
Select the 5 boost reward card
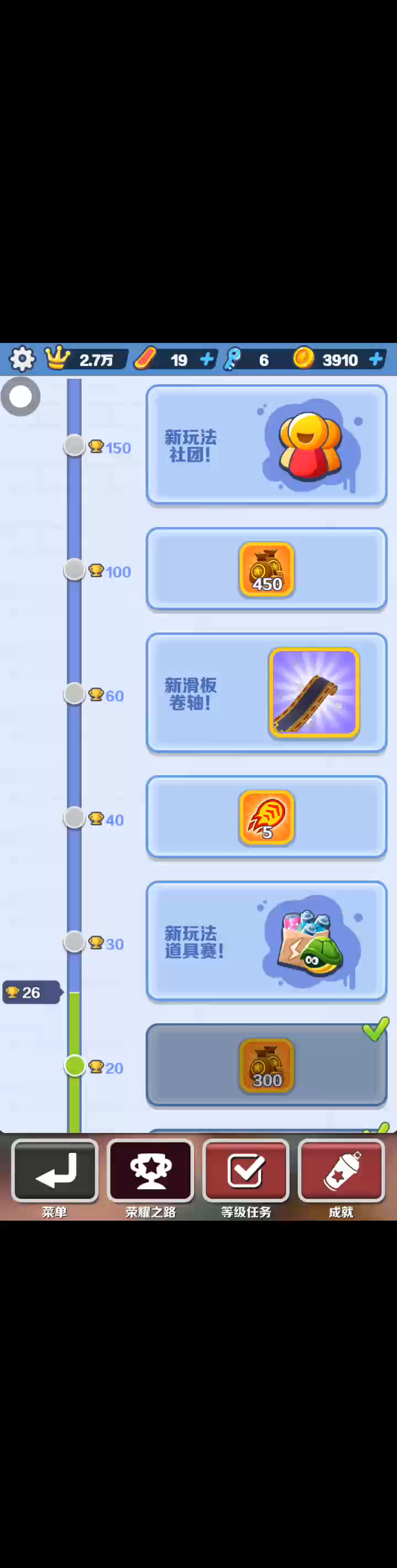[x=267, y=817]
